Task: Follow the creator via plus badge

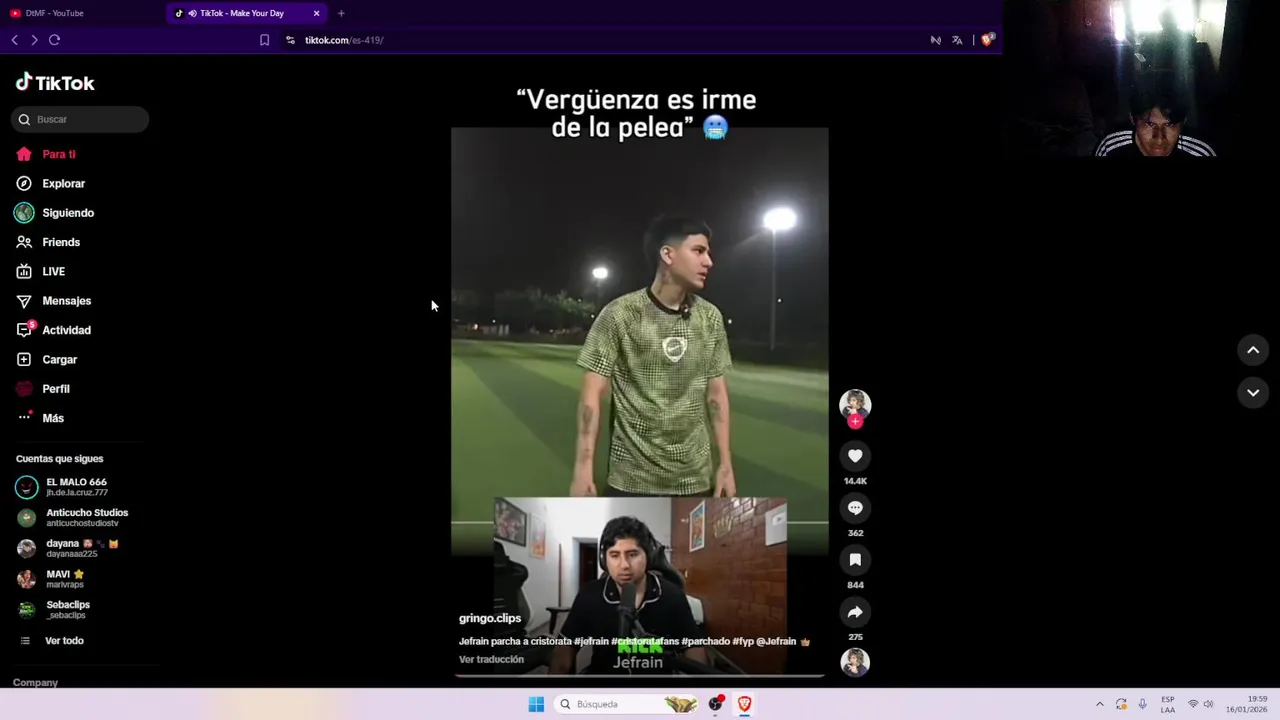Action: coord(855,422)
